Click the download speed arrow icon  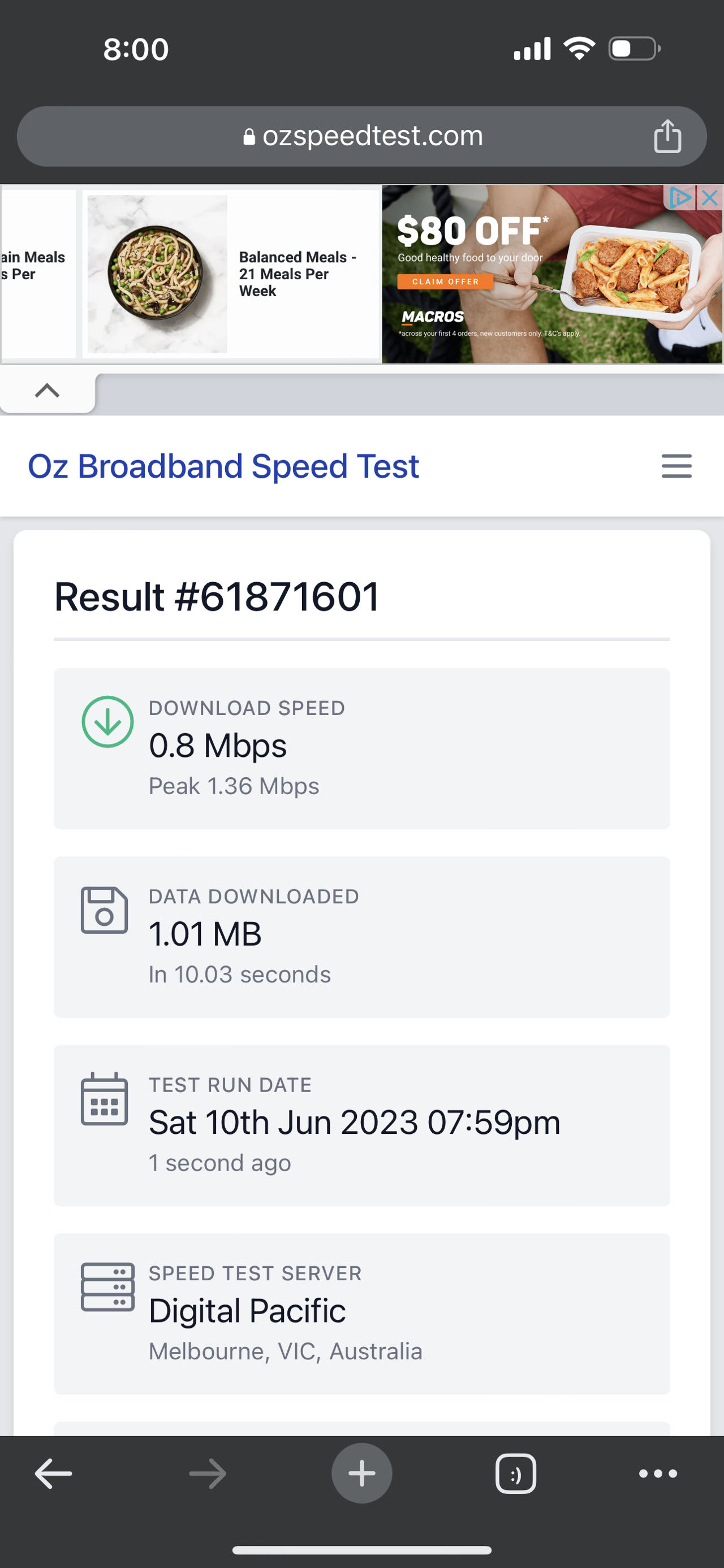click(x=109, y=721)
